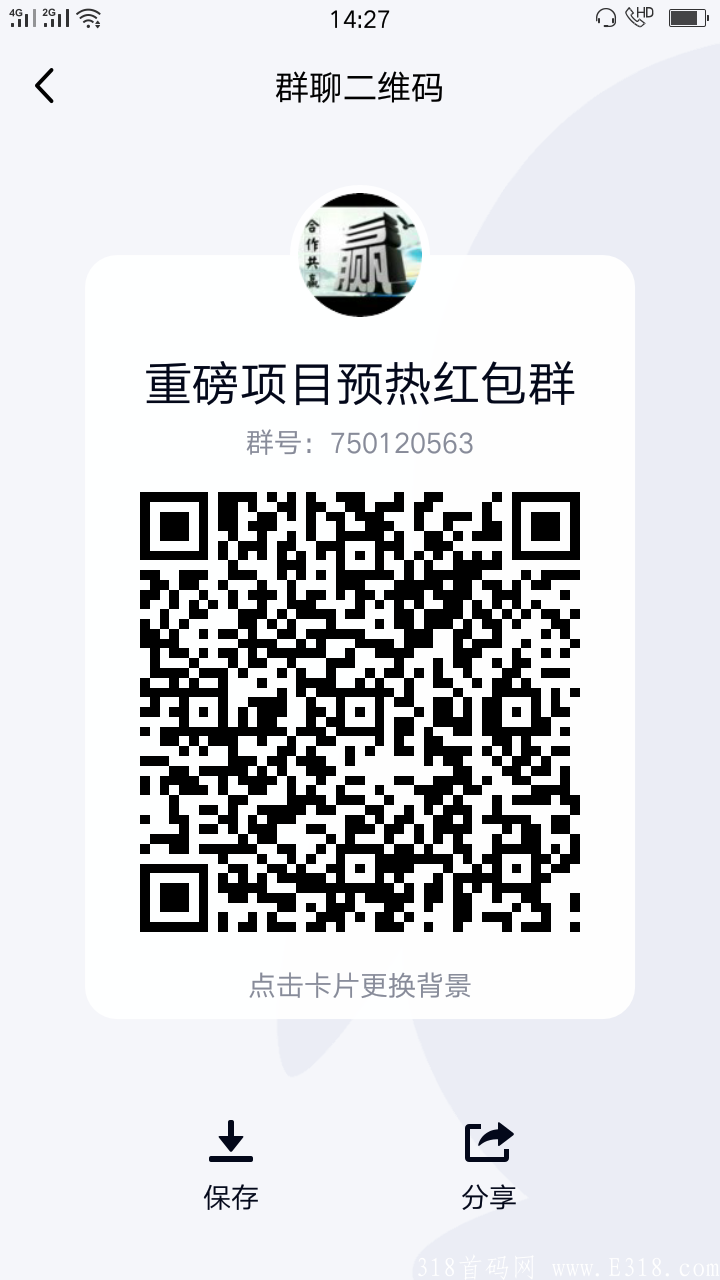Click the 群聊二维码 title text
The width and height of the screenshot is (720, 1280).
[x=360, y=89]
